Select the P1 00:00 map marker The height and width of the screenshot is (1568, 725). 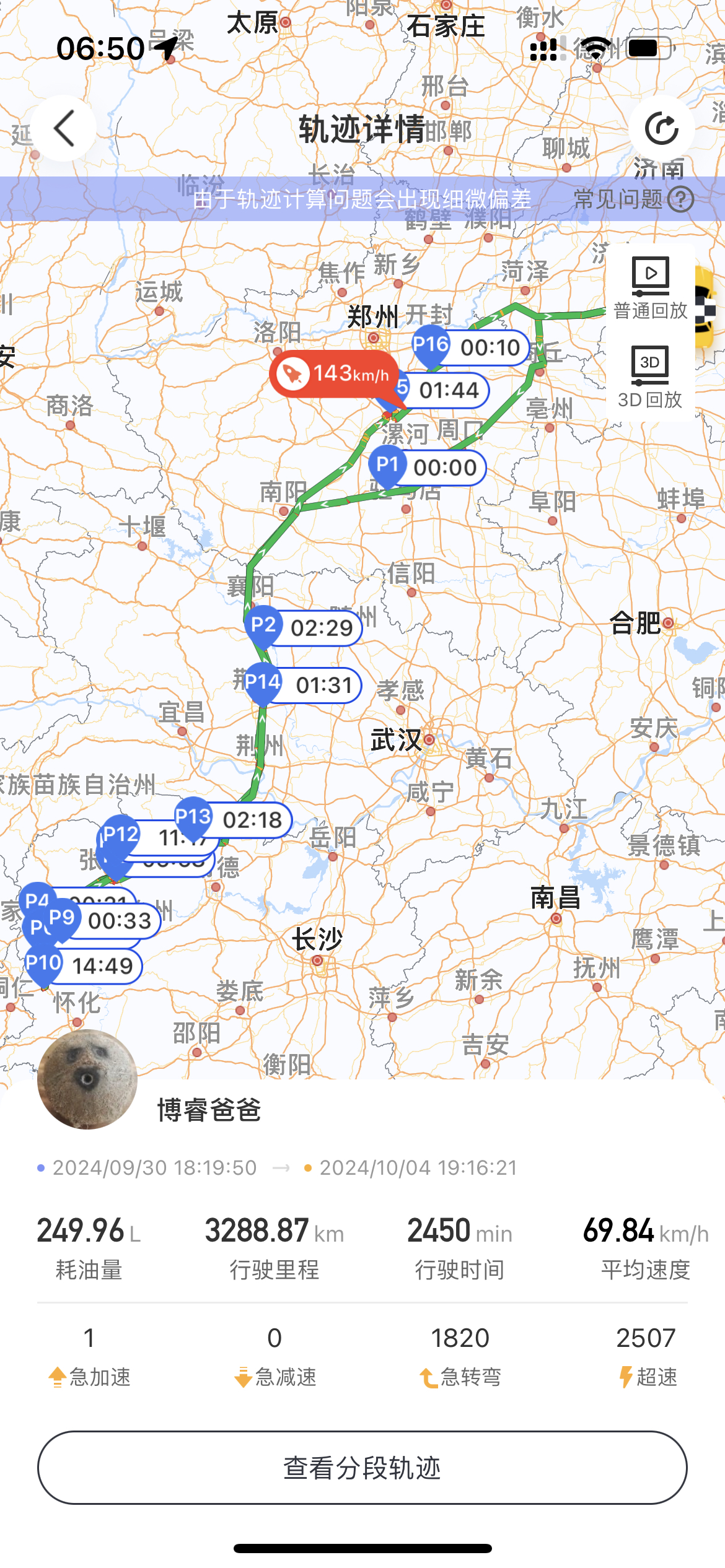pos(427,468)
